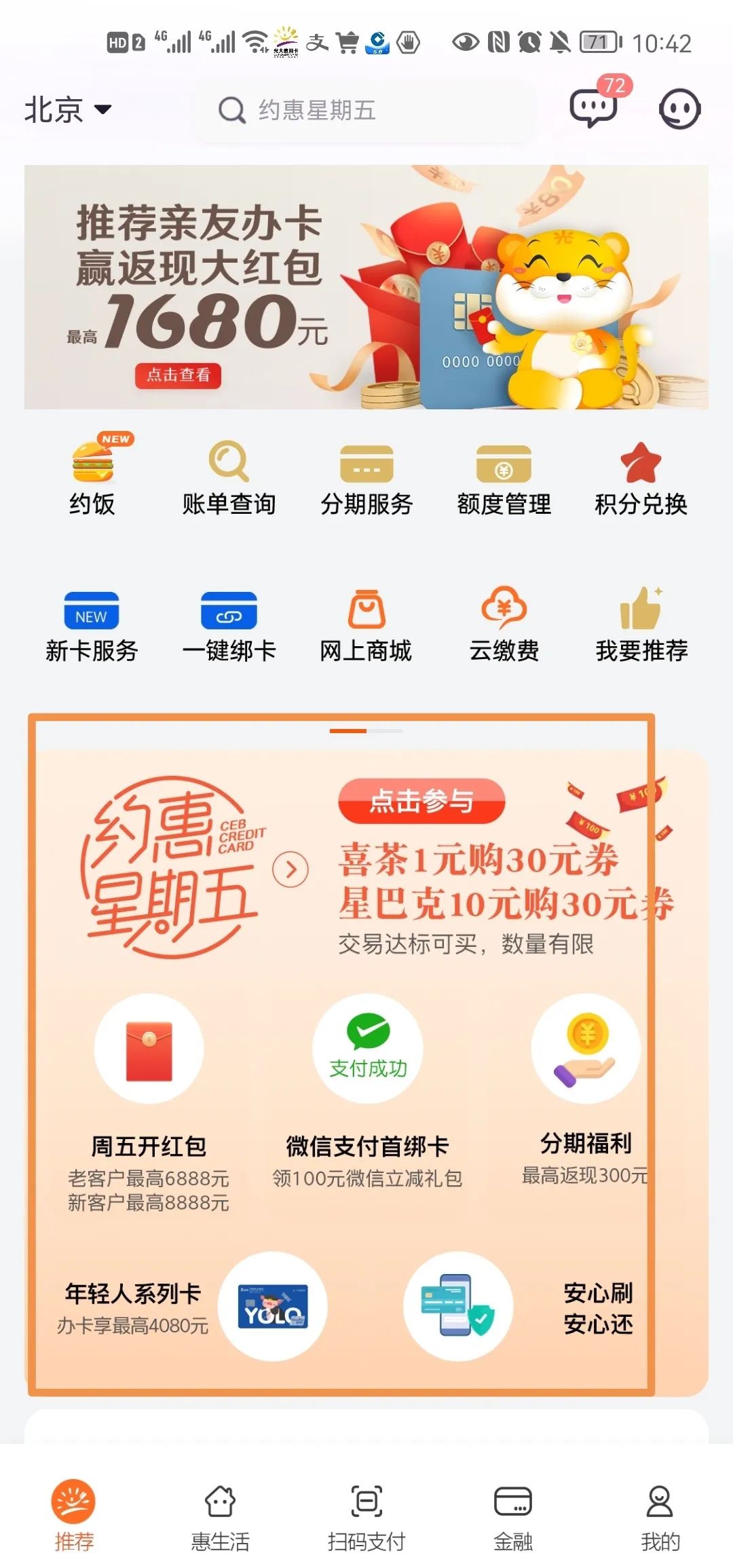Open the customer service robot icon
Screen dimensions: 733x1568
pos(679,109)
